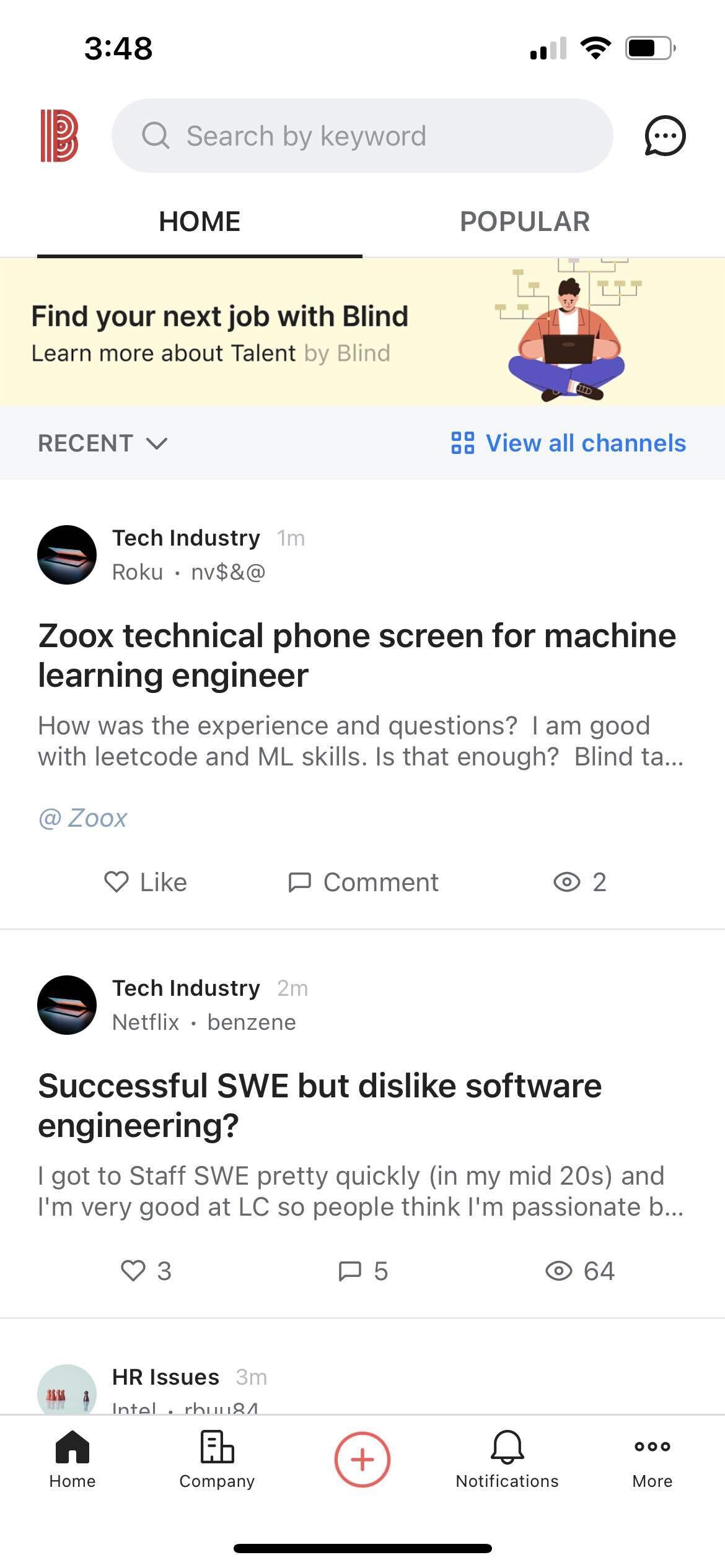The image size is (725, 1568).
Task: Comment on the Zoox phone screen post
Action: point(363,882)
